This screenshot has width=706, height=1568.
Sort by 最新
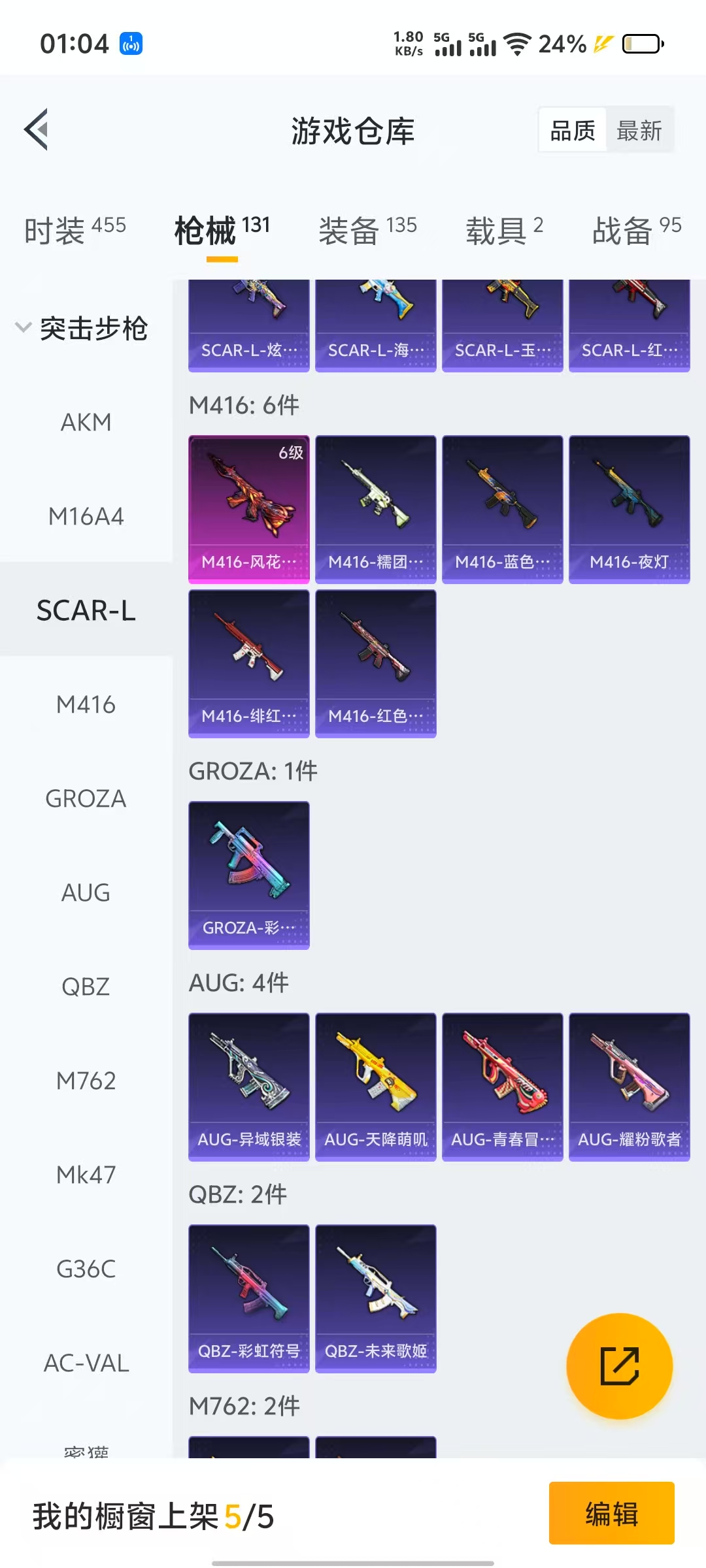tap(639, 131)
